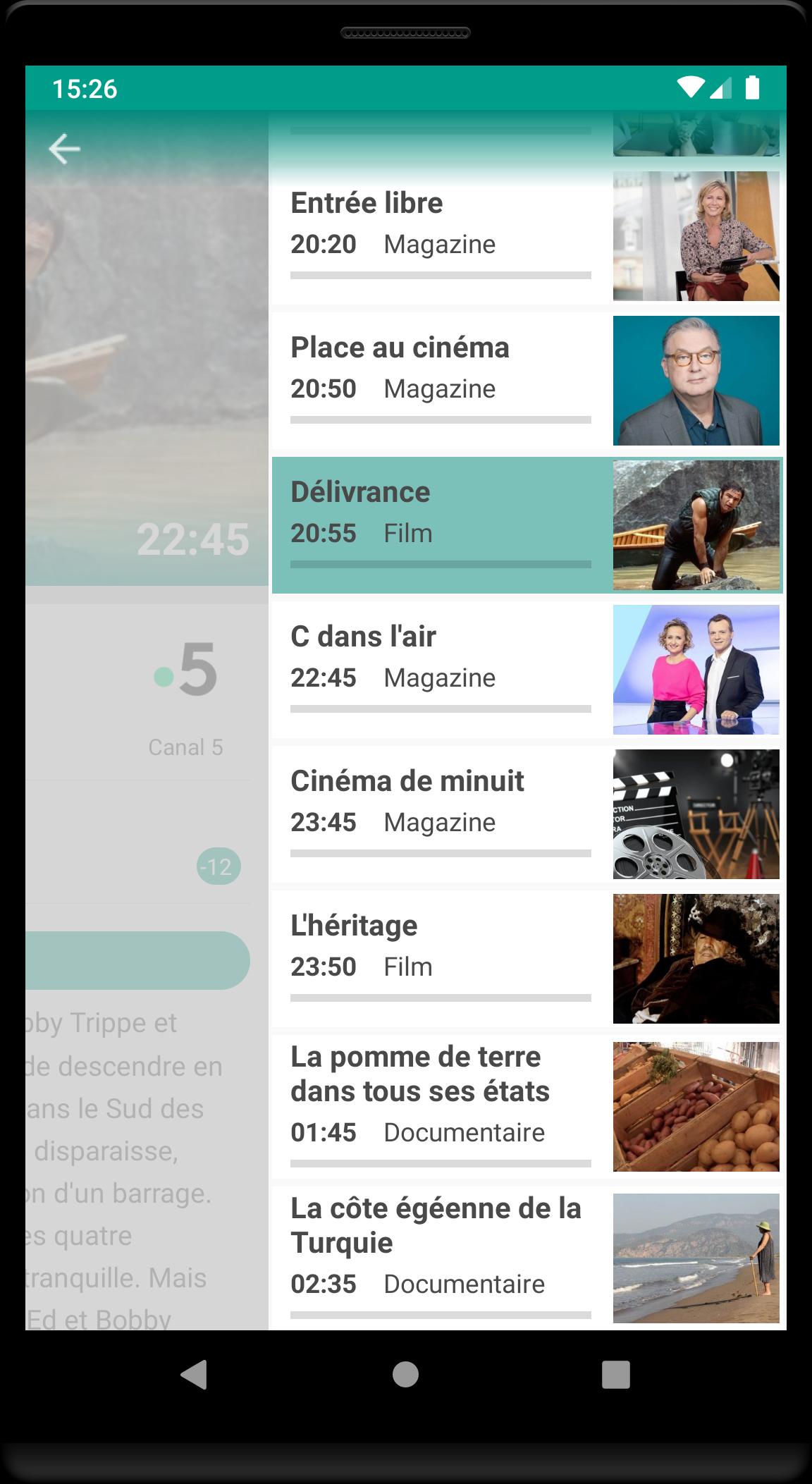
Task: Open the system recent apps view
Action: (615, 1374)
